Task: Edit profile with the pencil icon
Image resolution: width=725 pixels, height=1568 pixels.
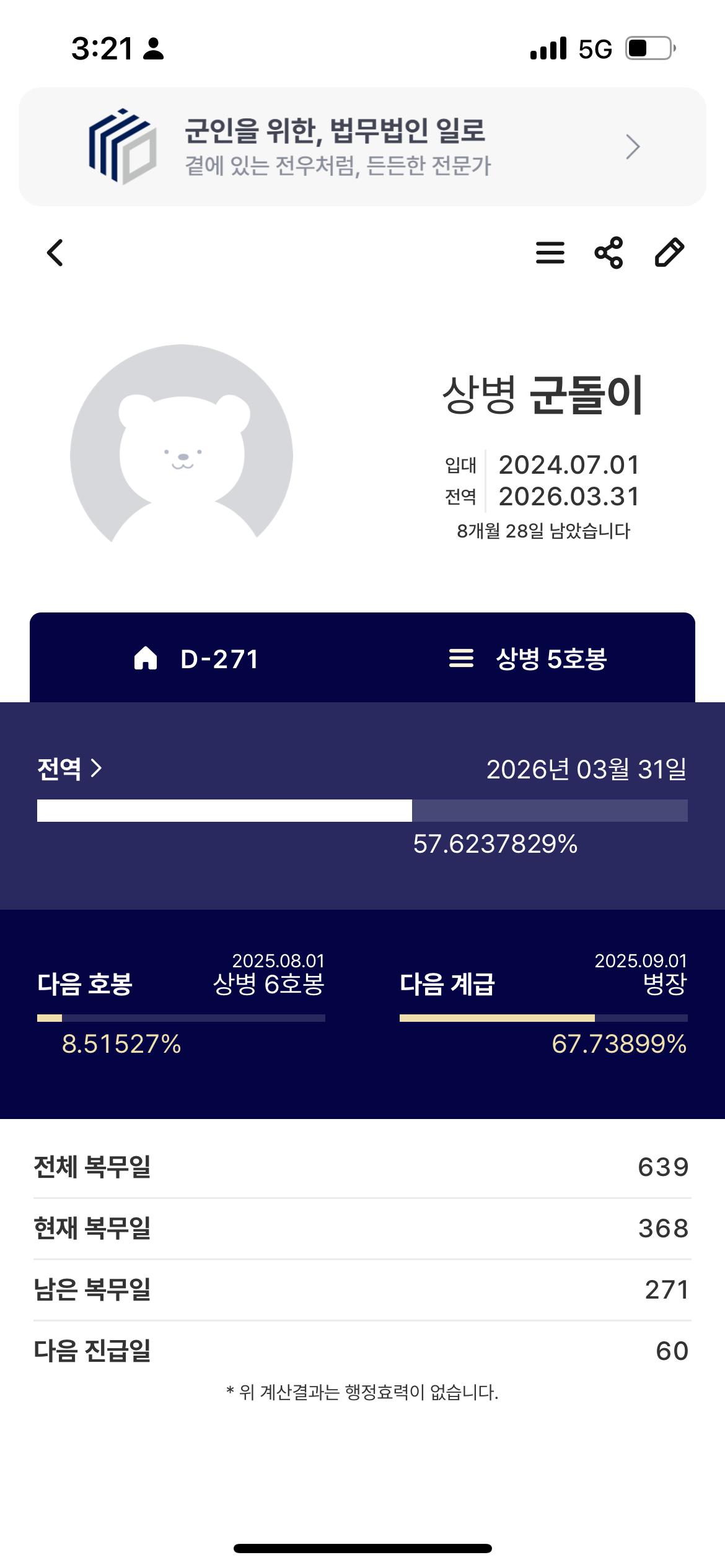Action: click(x=669, y=253)
